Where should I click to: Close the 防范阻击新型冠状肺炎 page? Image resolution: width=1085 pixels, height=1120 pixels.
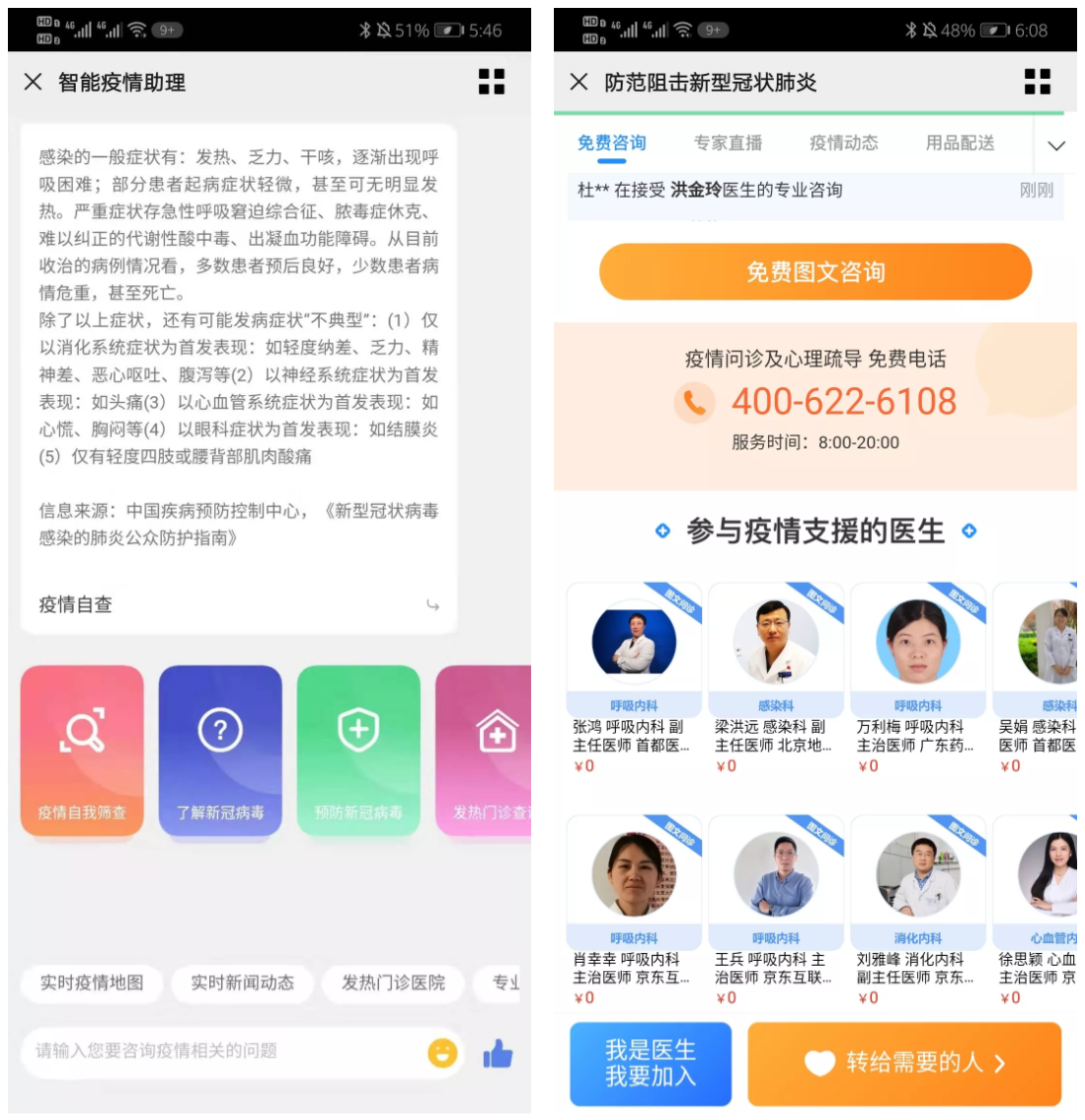click(580, 82)
